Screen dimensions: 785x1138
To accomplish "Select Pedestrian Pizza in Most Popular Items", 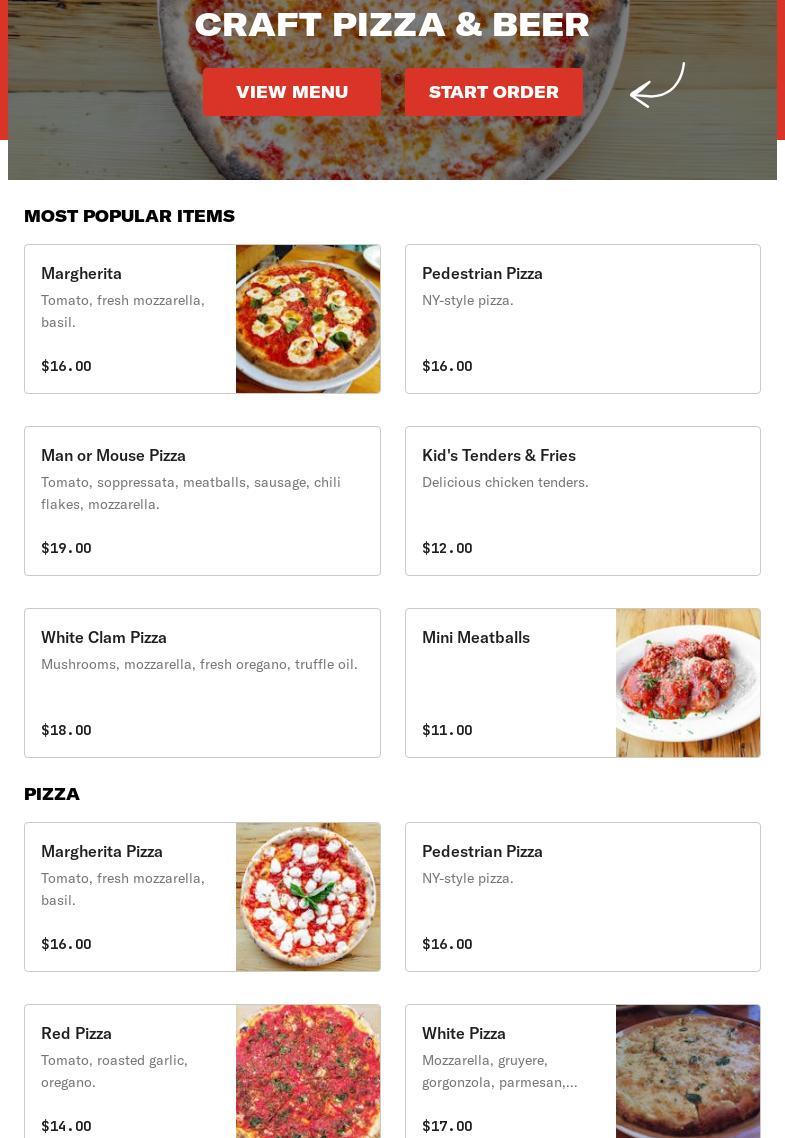I will [582, 319].
